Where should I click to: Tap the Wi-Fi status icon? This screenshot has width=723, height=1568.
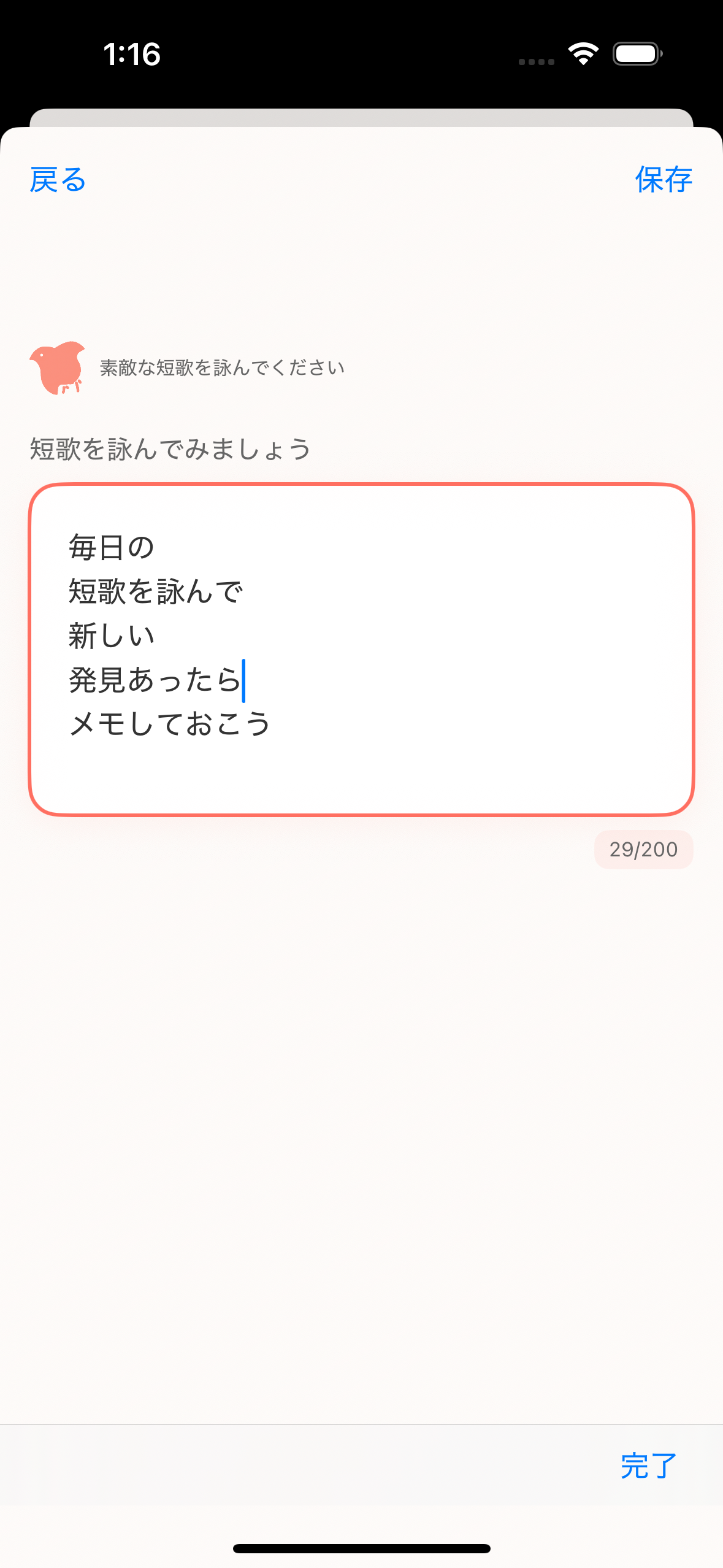[583, 54]
